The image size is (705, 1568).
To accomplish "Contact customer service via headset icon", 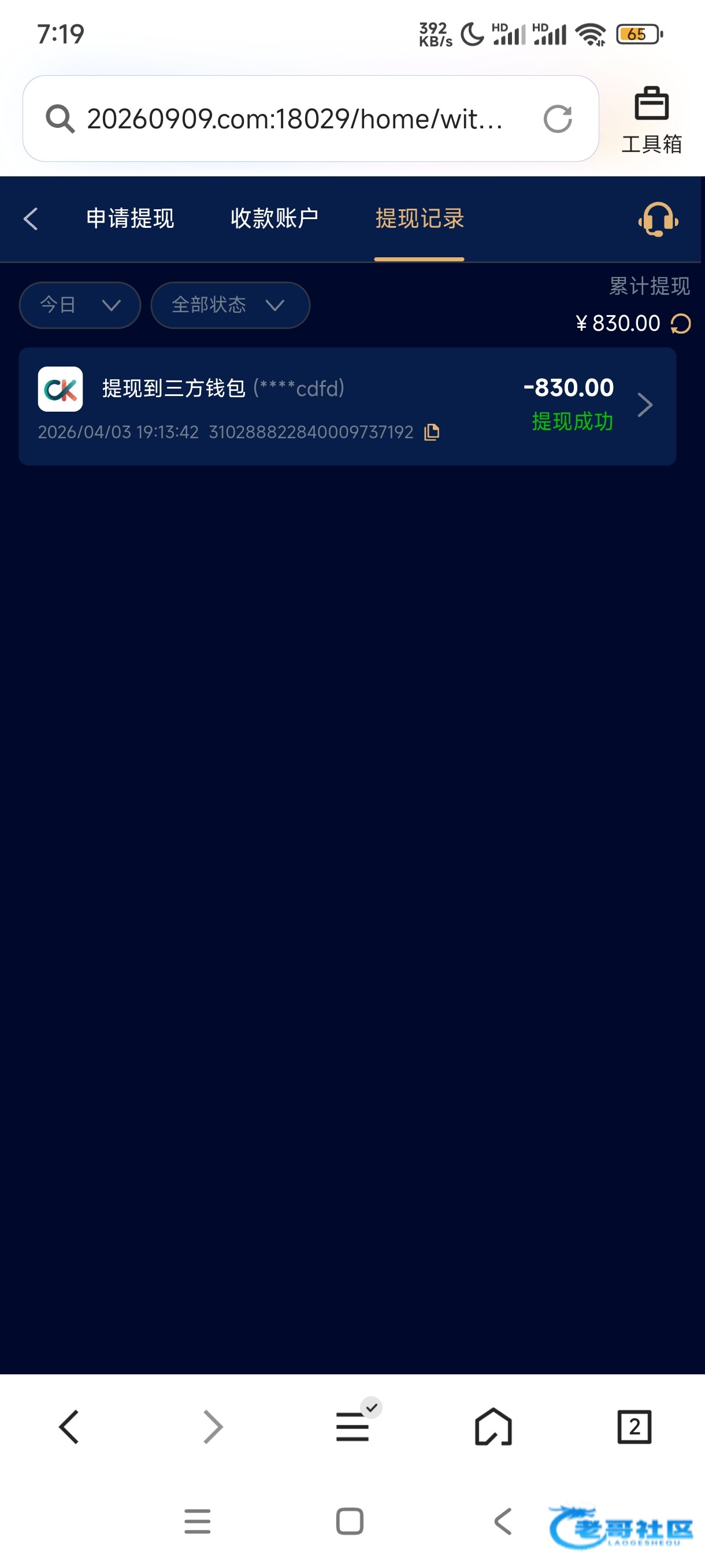I will tap(658, 219).
